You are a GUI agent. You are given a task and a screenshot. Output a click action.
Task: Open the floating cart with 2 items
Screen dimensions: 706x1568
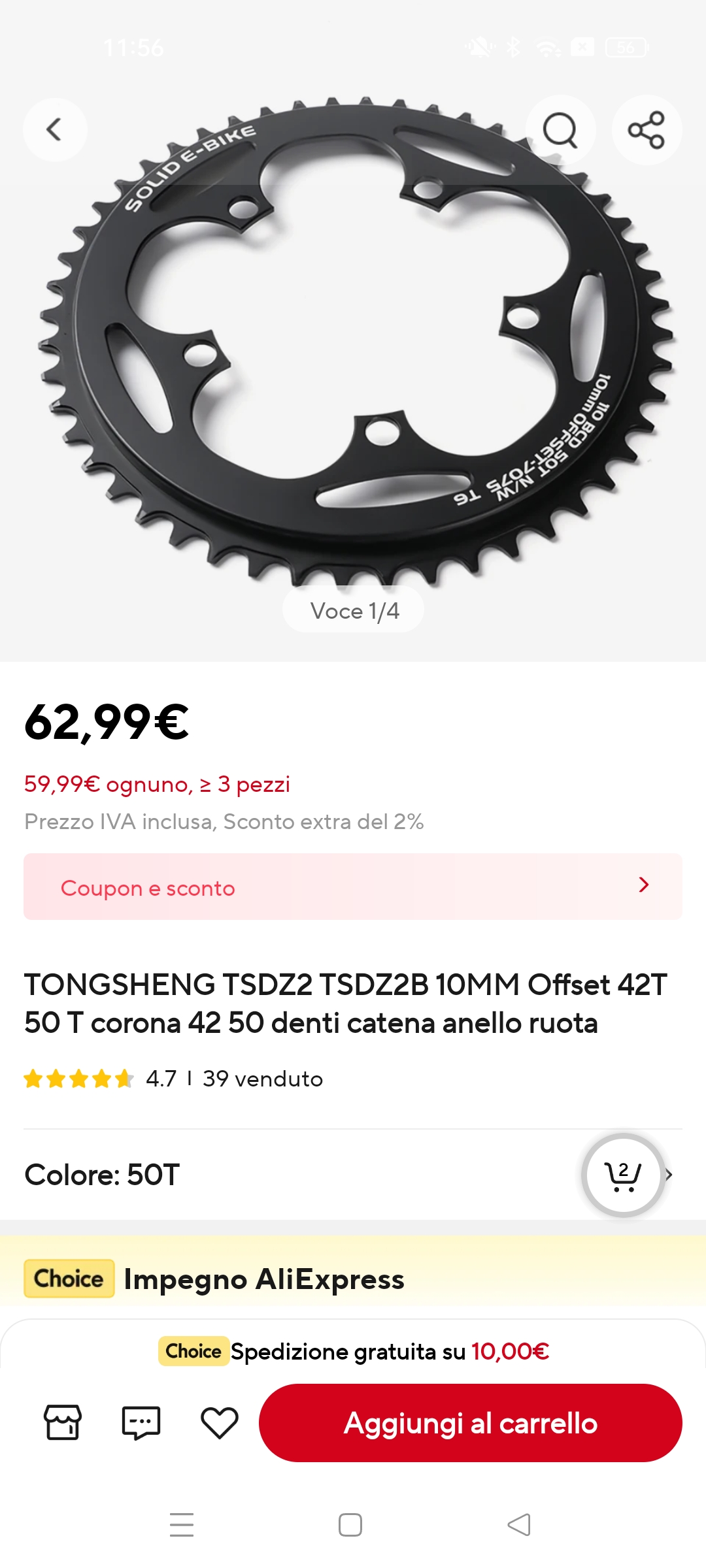[623, 1175]
